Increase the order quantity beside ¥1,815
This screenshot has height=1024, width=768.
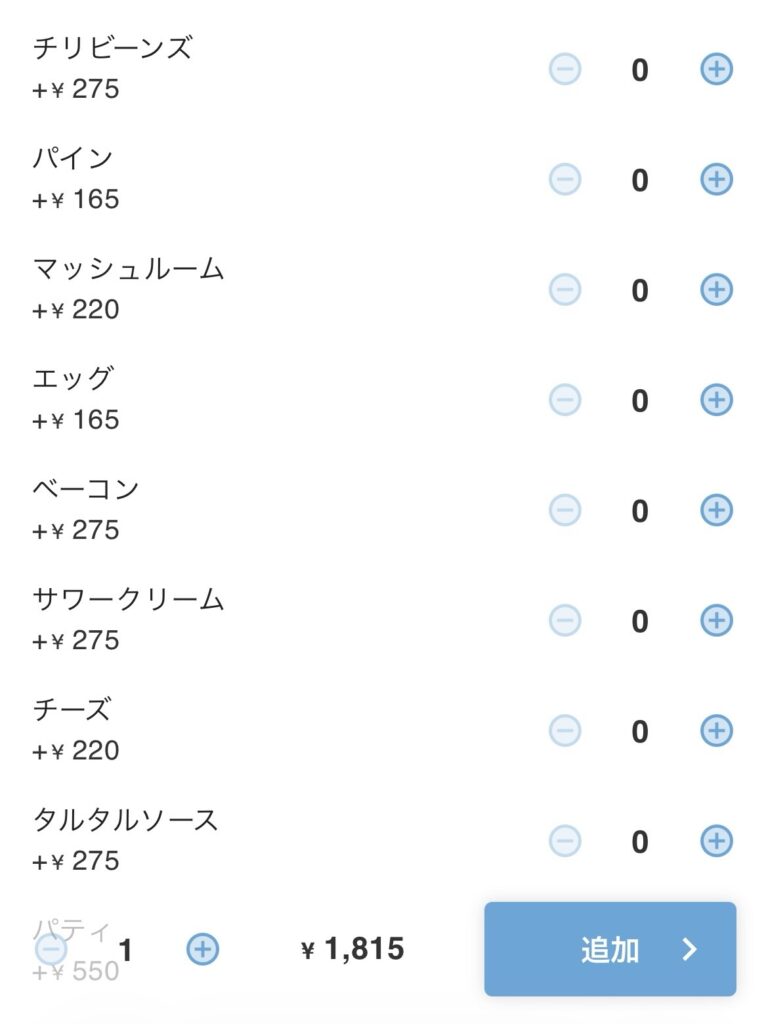[x=203, y=949]
